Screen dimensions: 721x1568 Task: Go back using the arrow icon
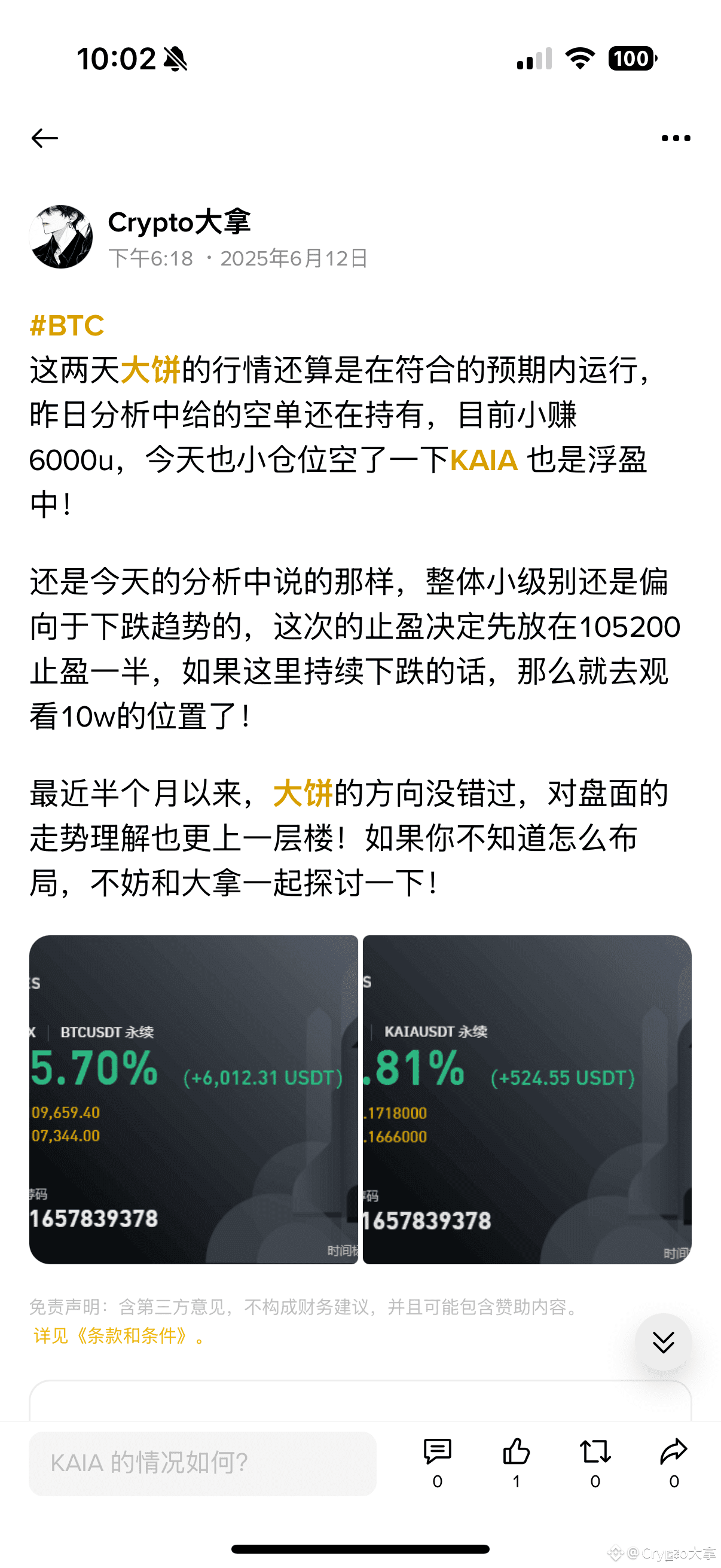tap(44, 138)
